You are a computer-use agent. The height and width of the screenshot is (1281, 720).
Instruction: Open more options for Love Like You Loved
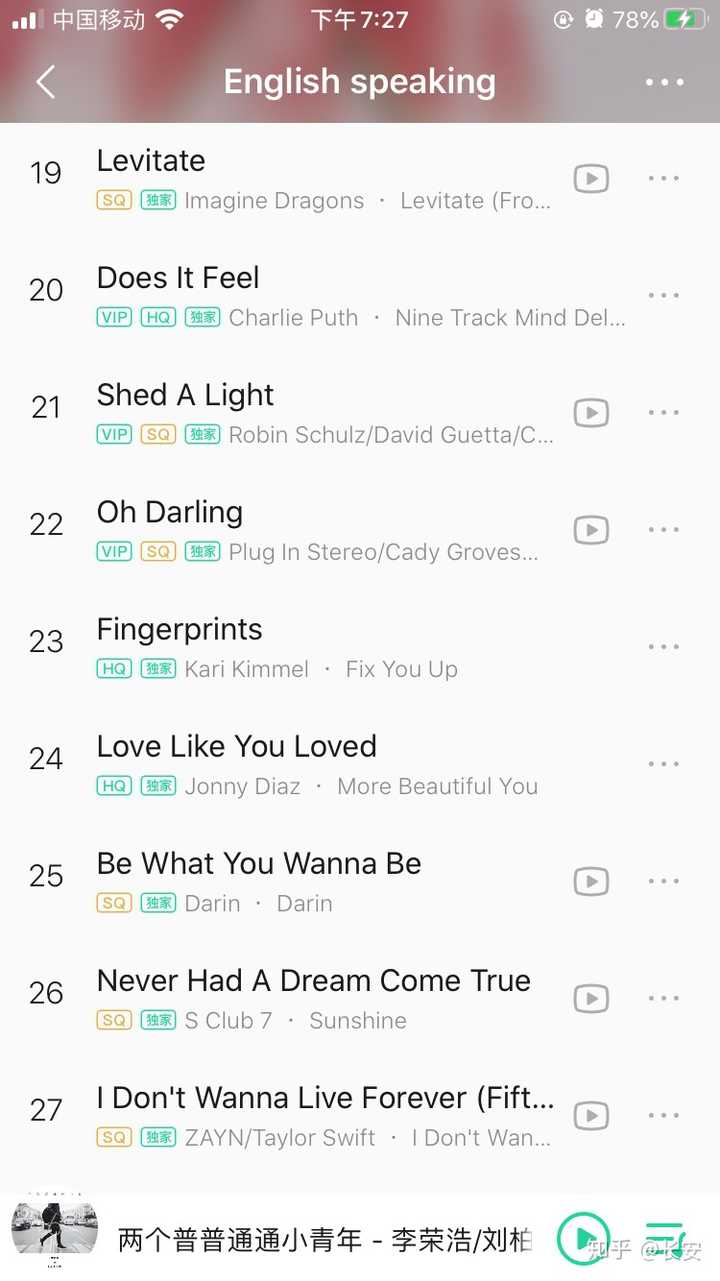(664, 764)
